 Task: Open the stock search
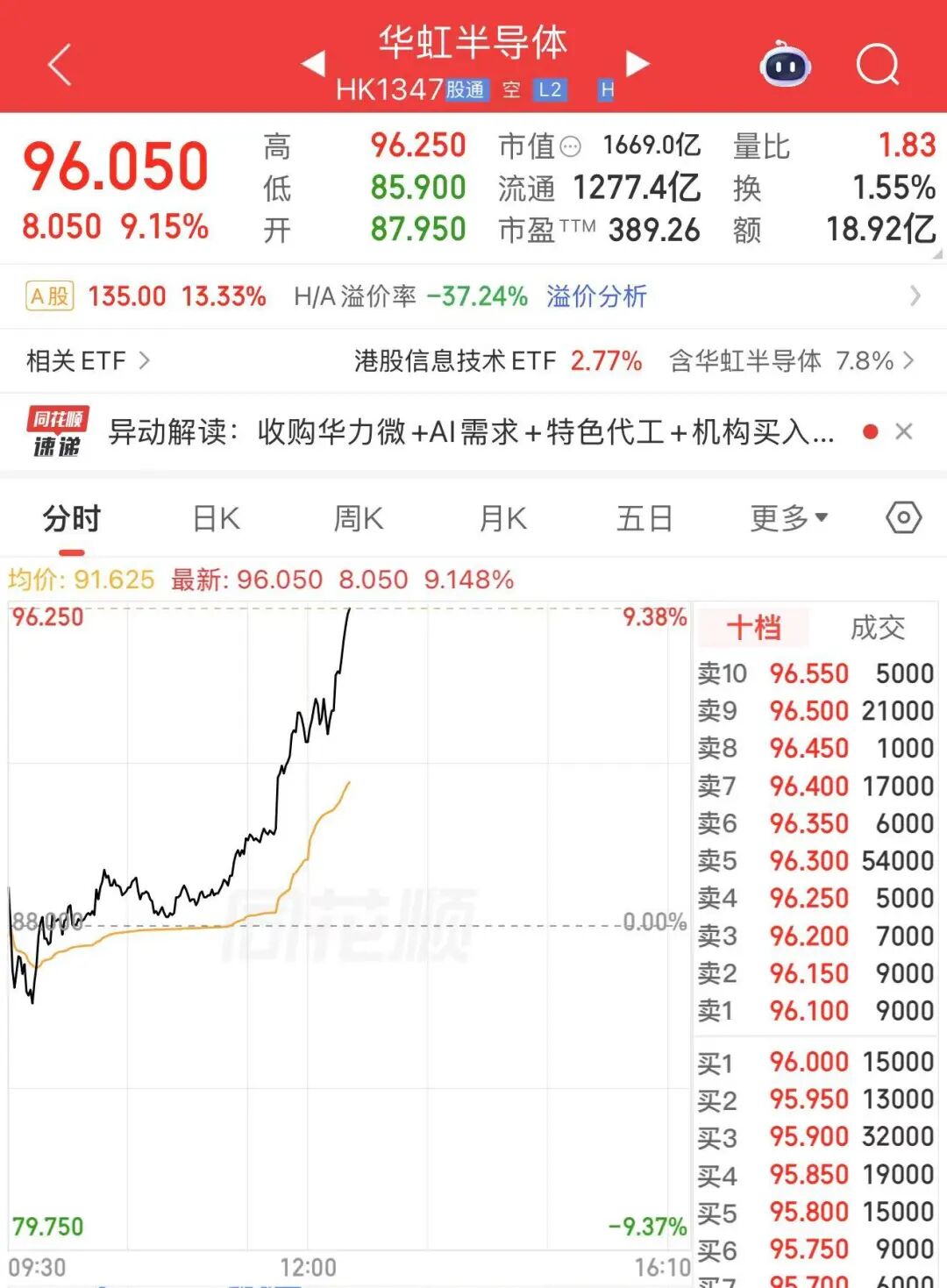[x=878, y=65]
